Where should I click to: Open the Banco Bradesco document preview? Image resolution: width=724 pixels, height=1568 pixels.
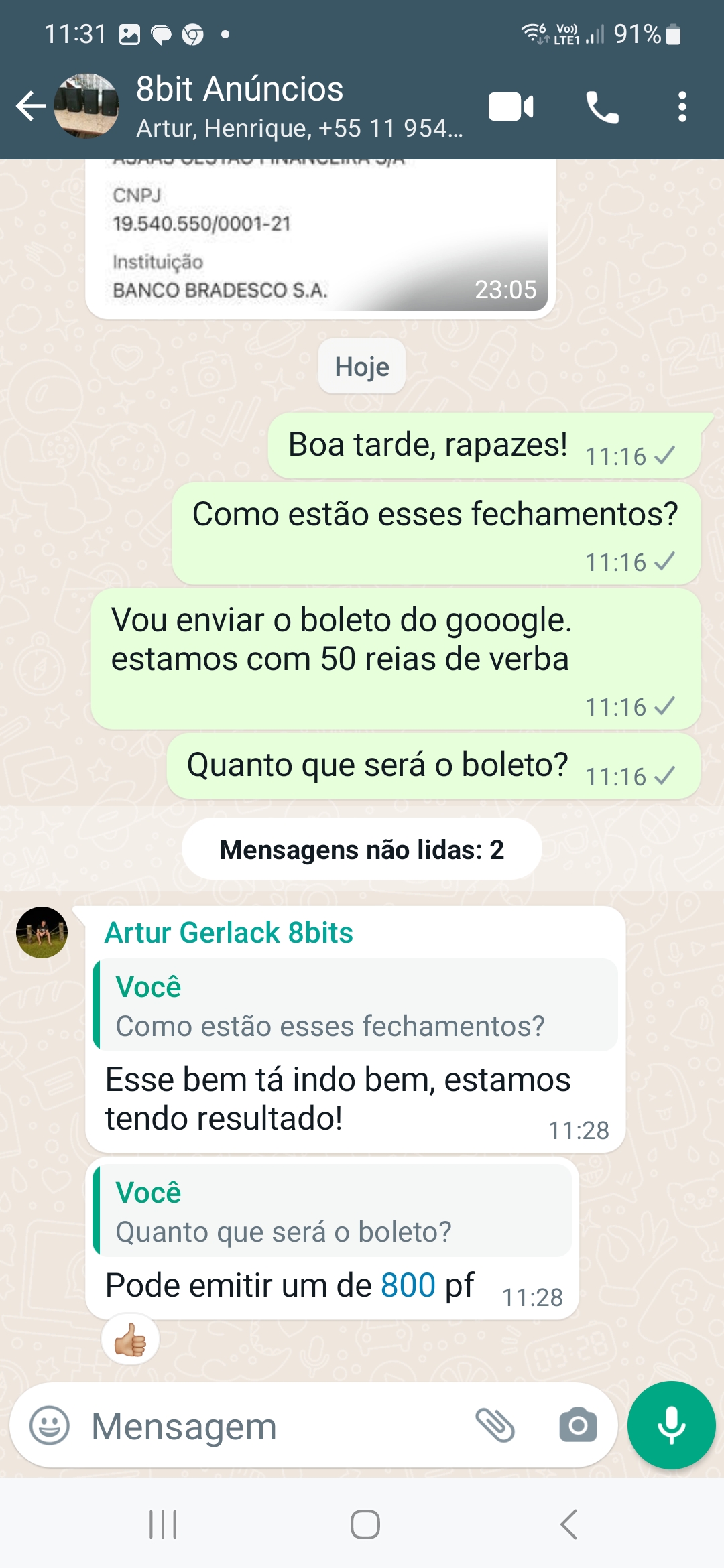[320, 235]
